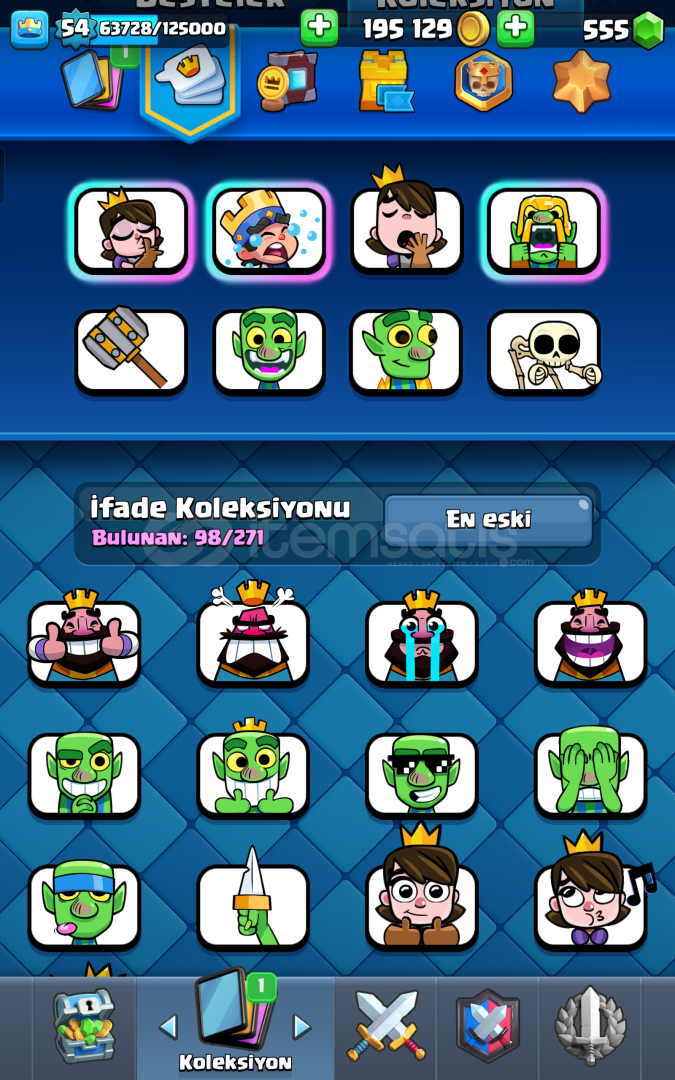
Task: Select the crying blue king emote in deck
Action: pyautogui.click(x=269, y=230)
